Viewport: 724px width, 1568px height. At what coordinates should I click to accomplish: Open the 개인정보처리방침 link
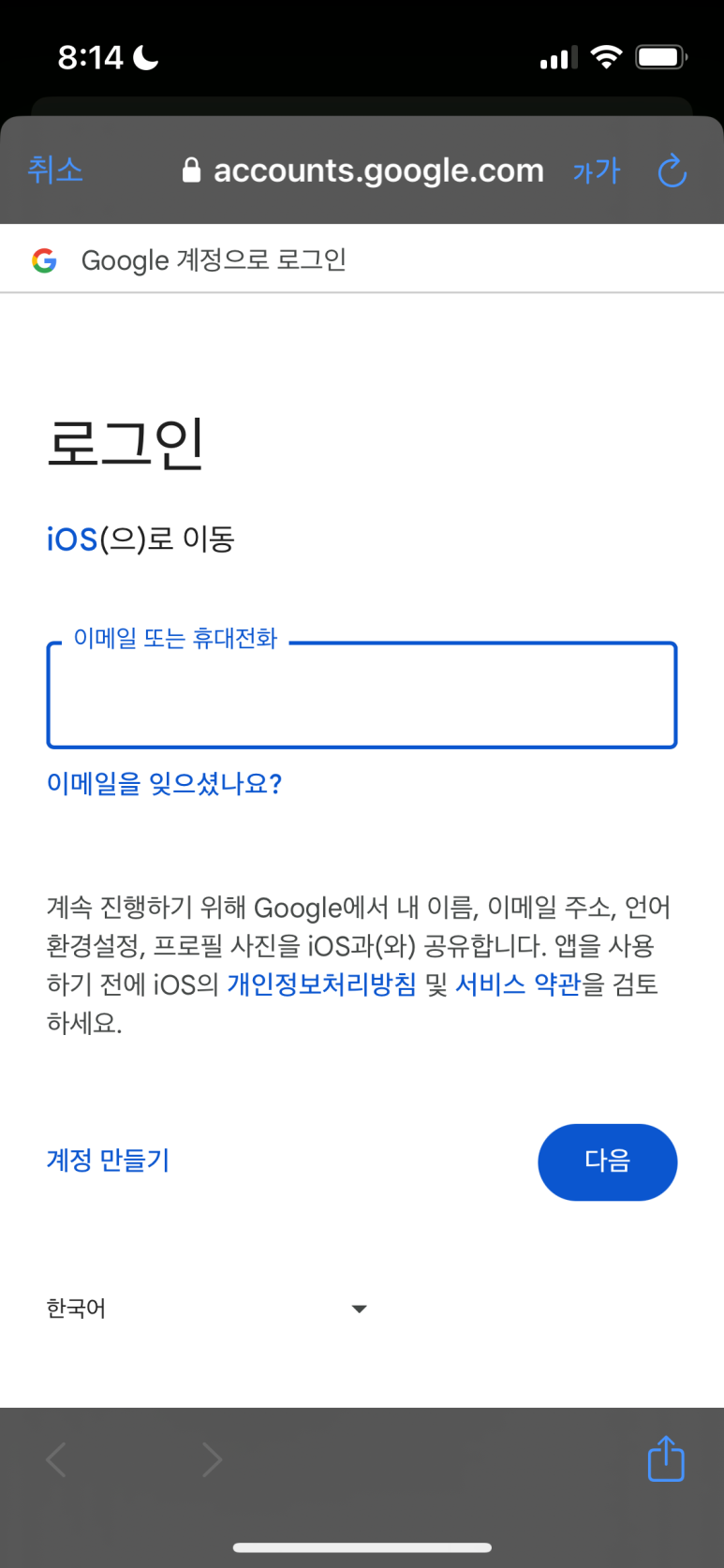[x=321, y=984]
